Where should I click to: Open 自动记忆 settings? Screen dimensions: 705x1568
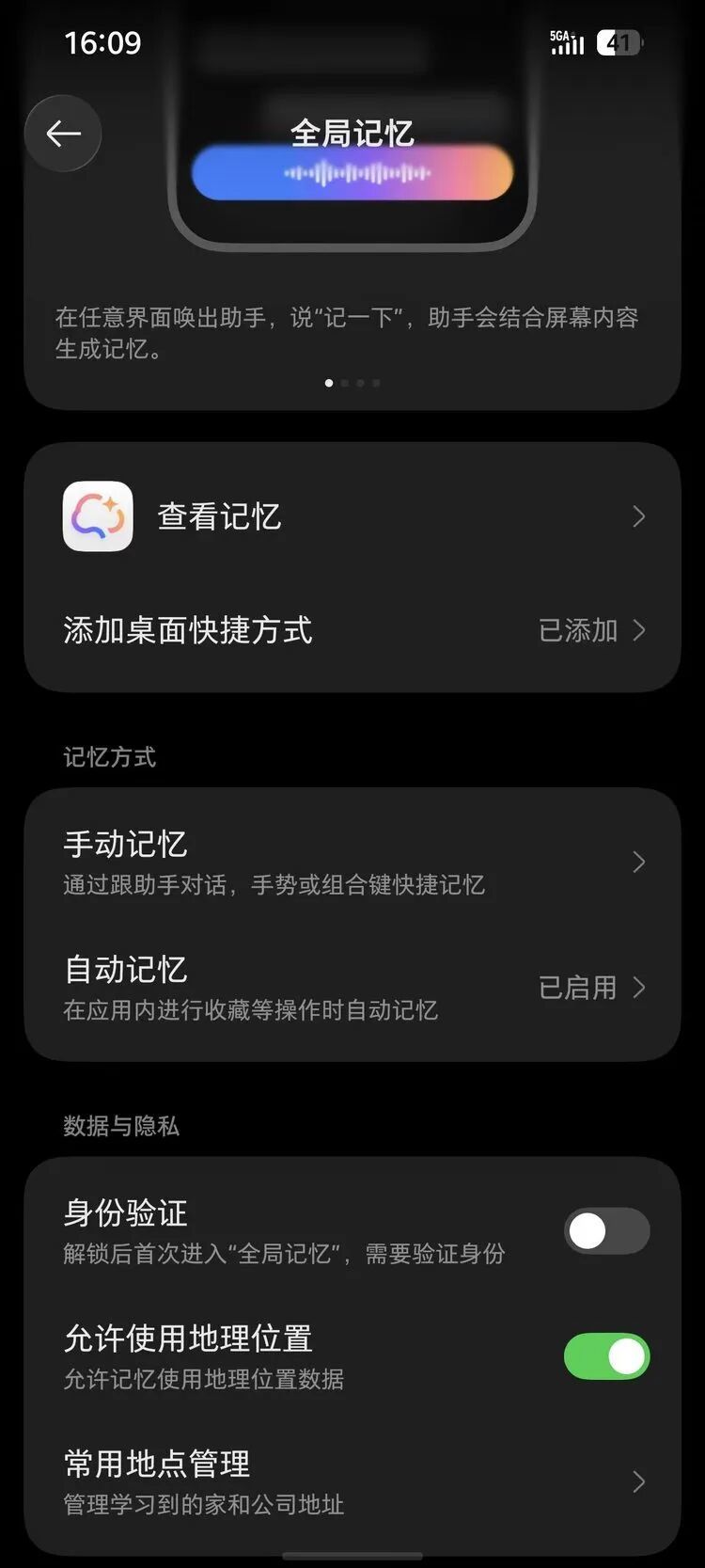click(x=352, y=988)
